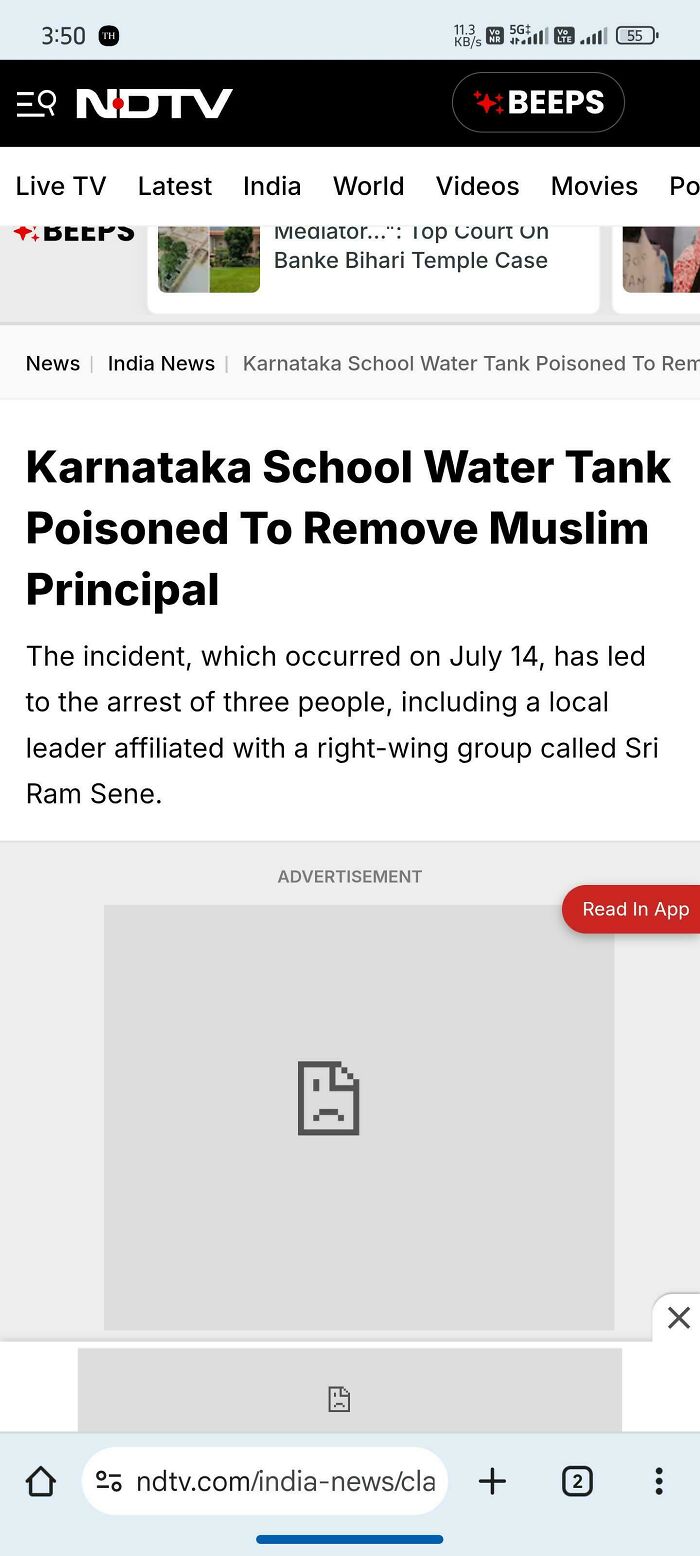View the open tabs switcher
This screenshot has width=700, height=1556.
(576, 1481)
